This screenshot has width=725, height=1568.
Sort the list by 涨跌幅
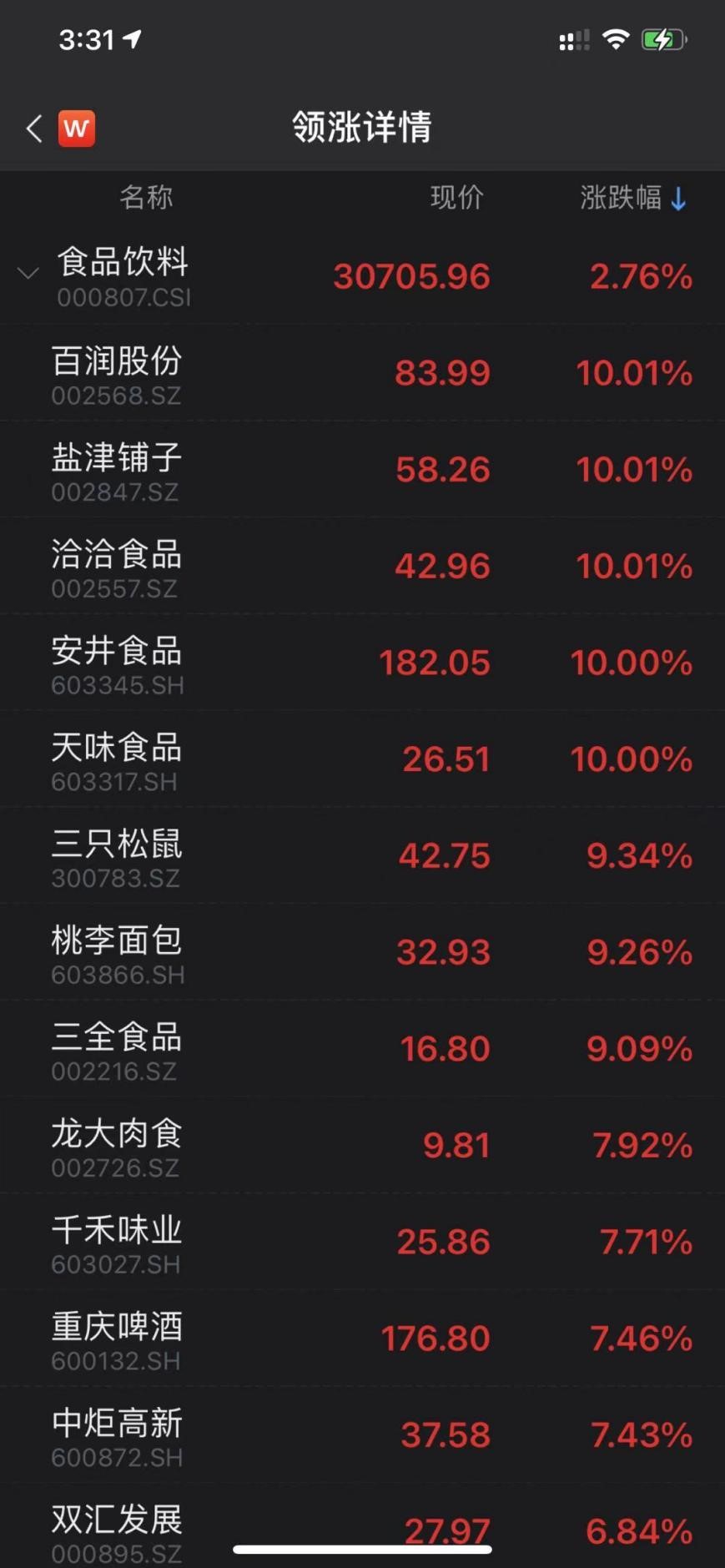coord(632,198)
